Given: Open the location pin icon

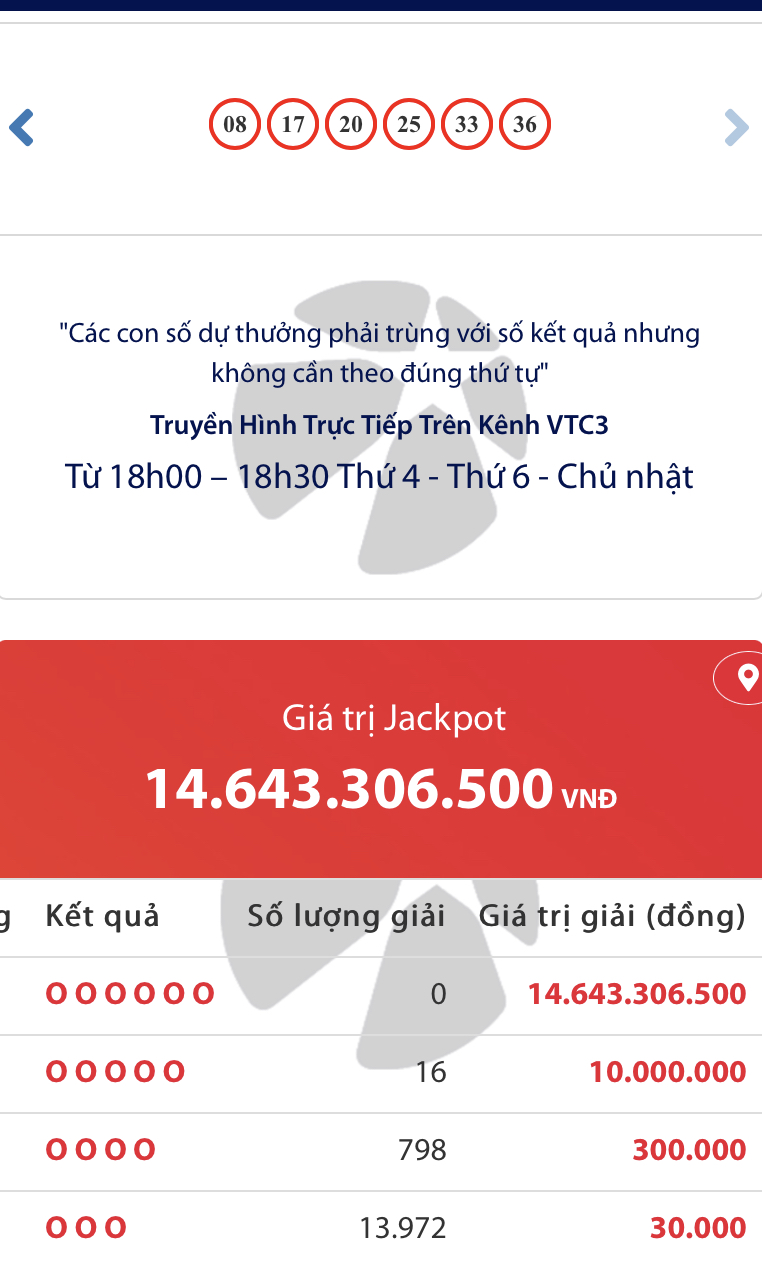Looking at the screenshot, I should (x=746, y=679).
